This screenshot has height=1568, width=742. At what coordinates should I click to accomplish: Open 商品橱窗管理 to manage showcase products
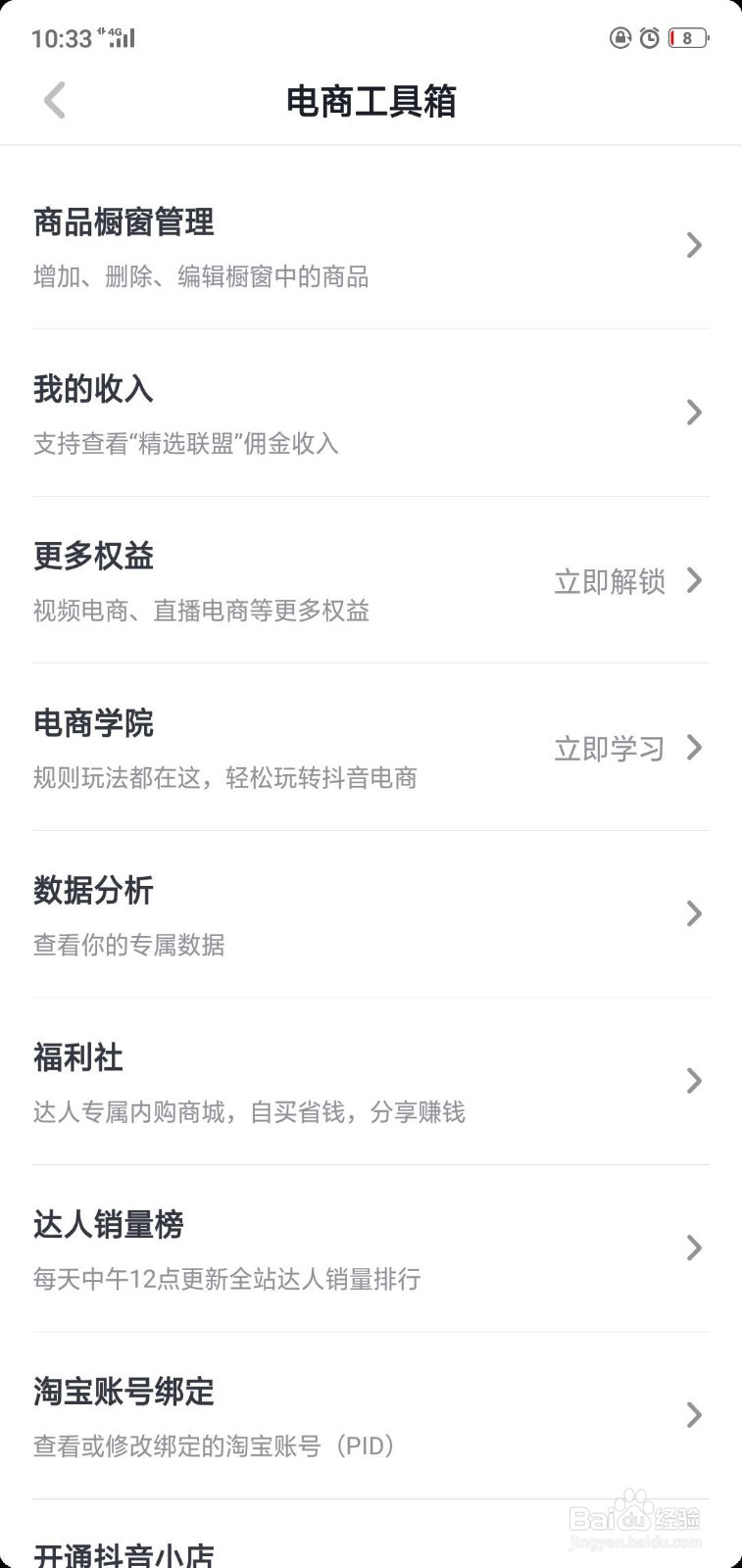click(x=123, y=223)
